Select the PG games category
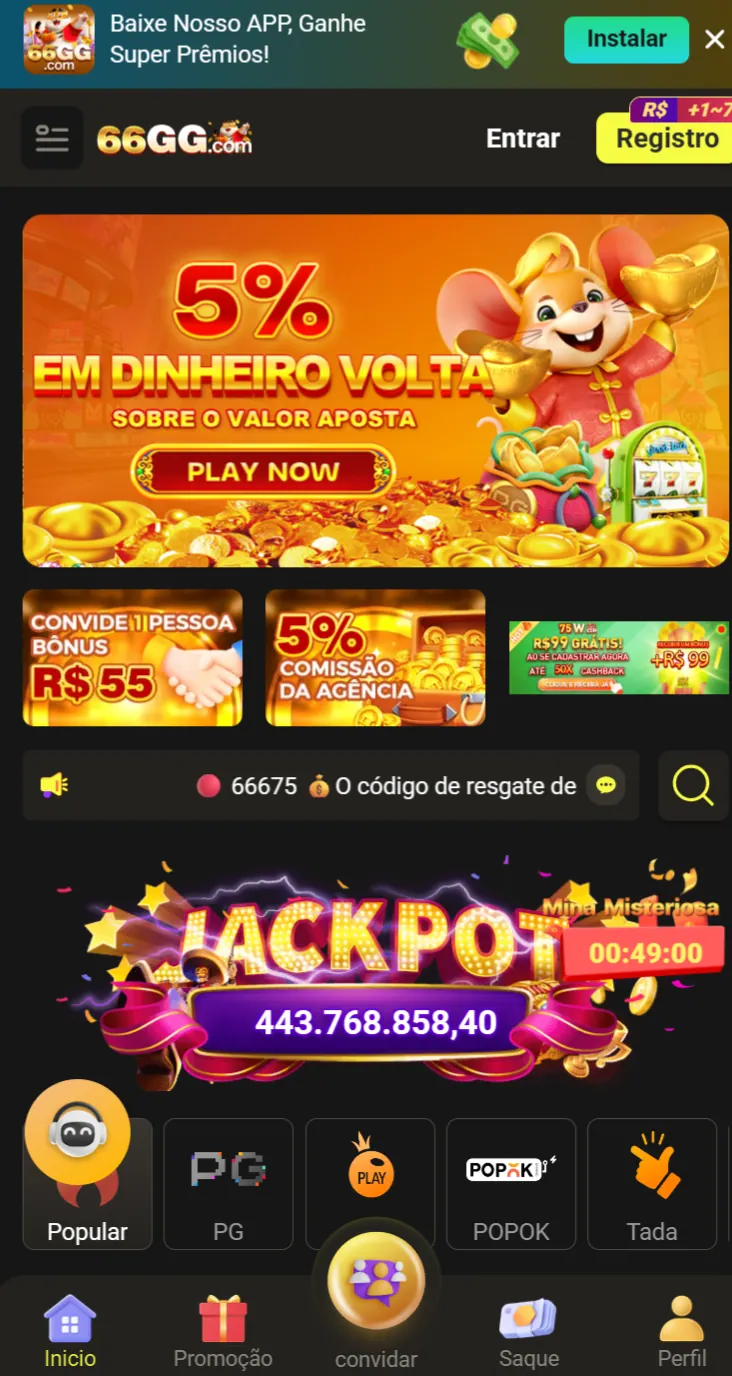Viewport: 732px width, 1376px height. point(228,1184)
